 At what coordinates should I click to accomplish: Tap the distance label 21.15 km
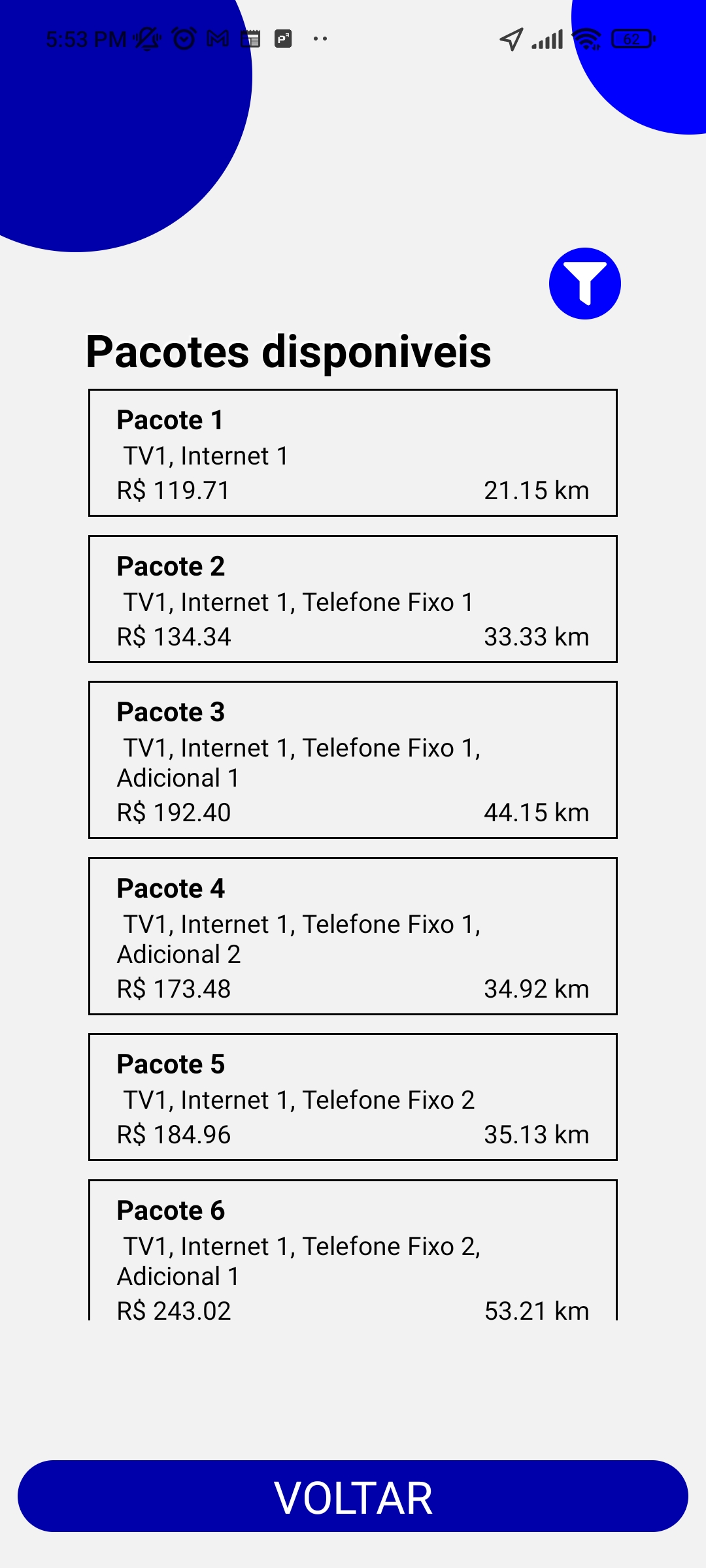(x=536, y=490)
